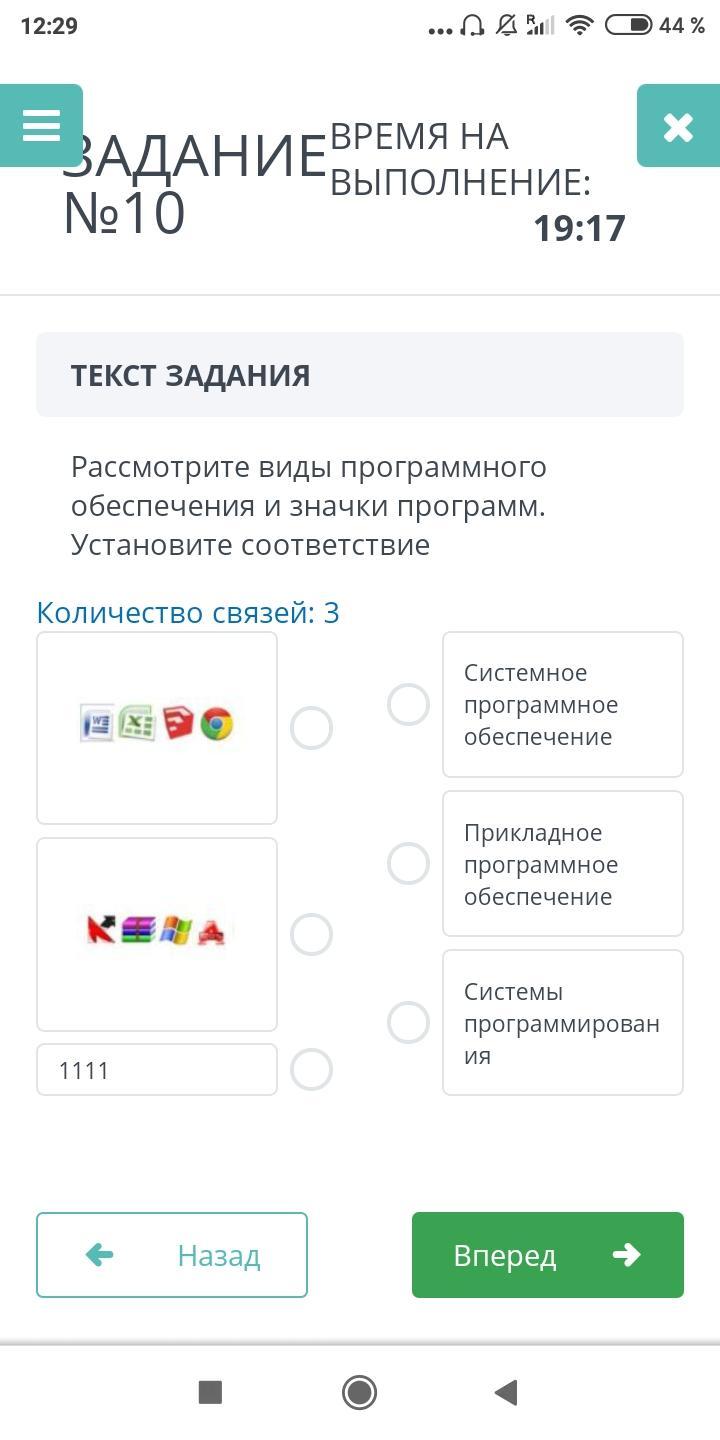Select the Прикладное программное обеспечение connector

[x=408, y=863]
